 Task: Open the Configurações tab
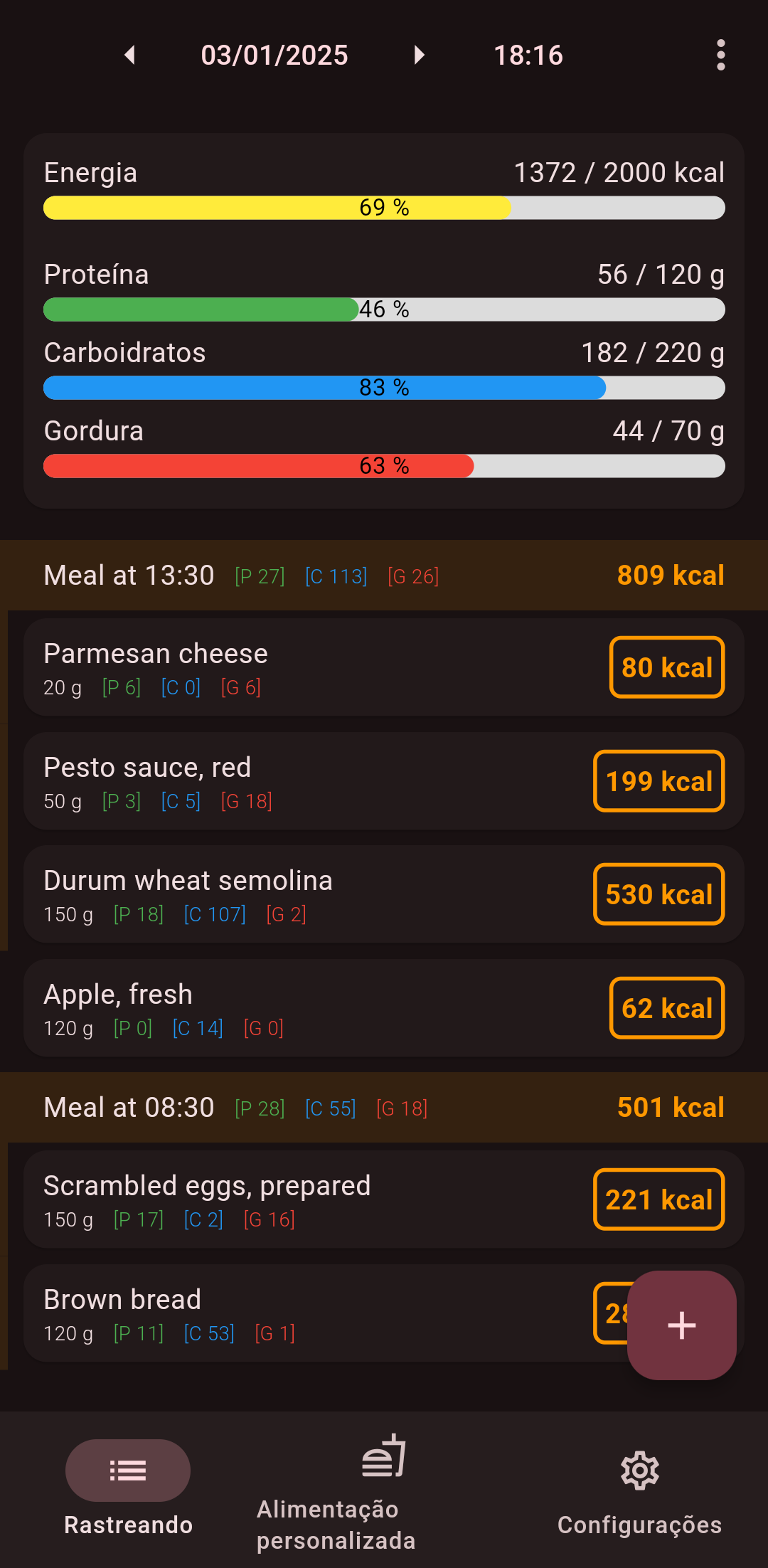639,1491
